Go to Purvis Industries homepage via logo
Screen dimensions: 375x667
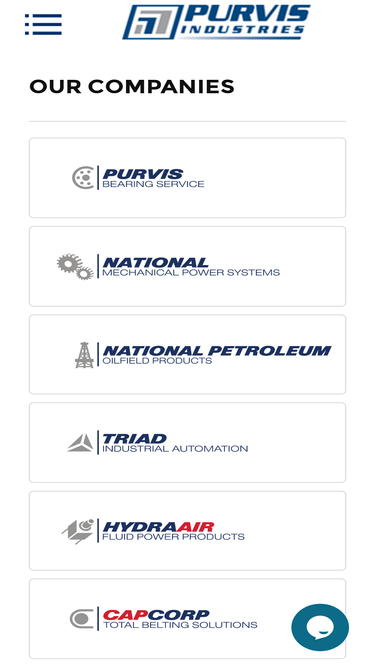tap(216, 22)
